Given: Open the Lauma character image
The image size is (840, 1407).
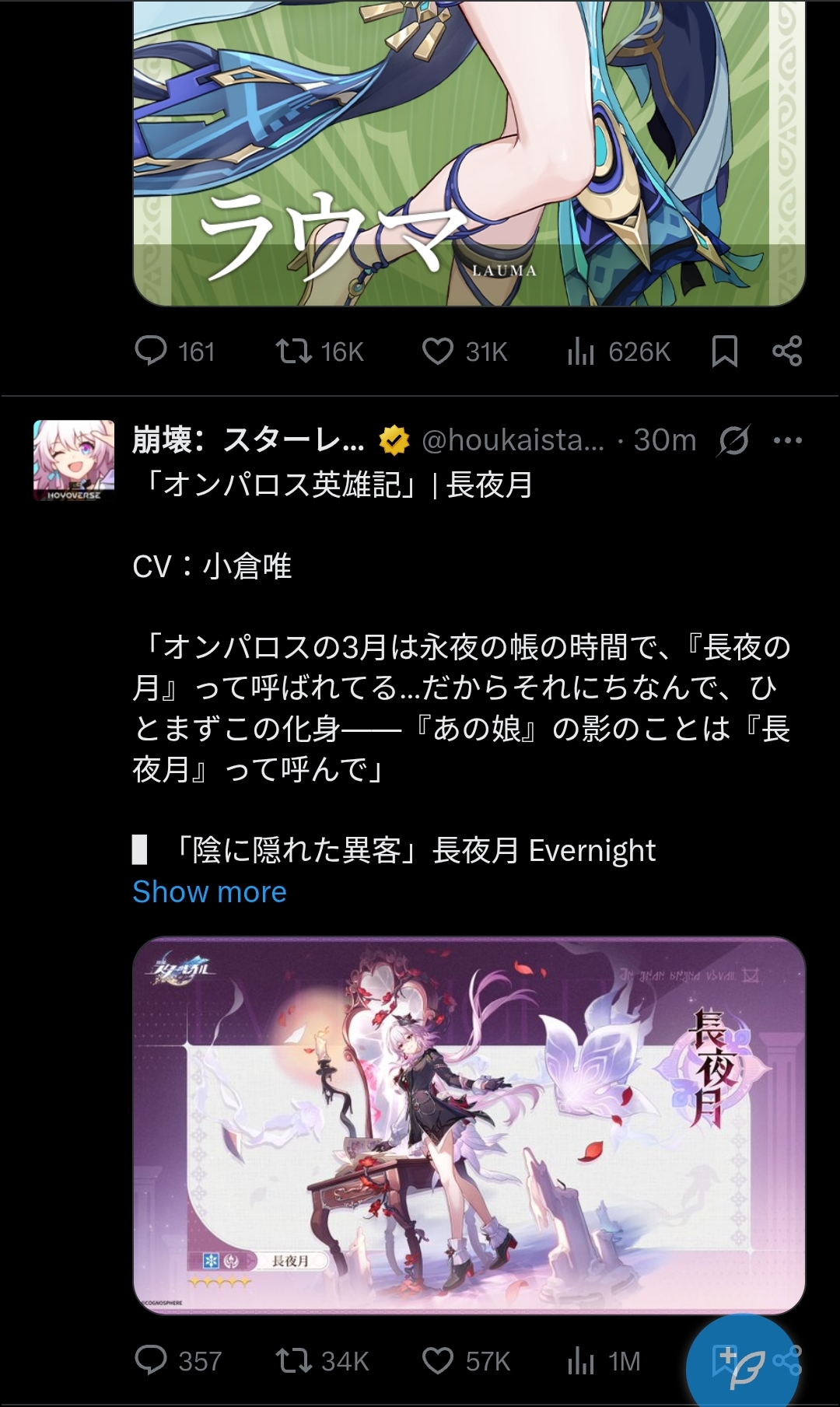Looking at the screenshot, I should click(x=469, y=153).
